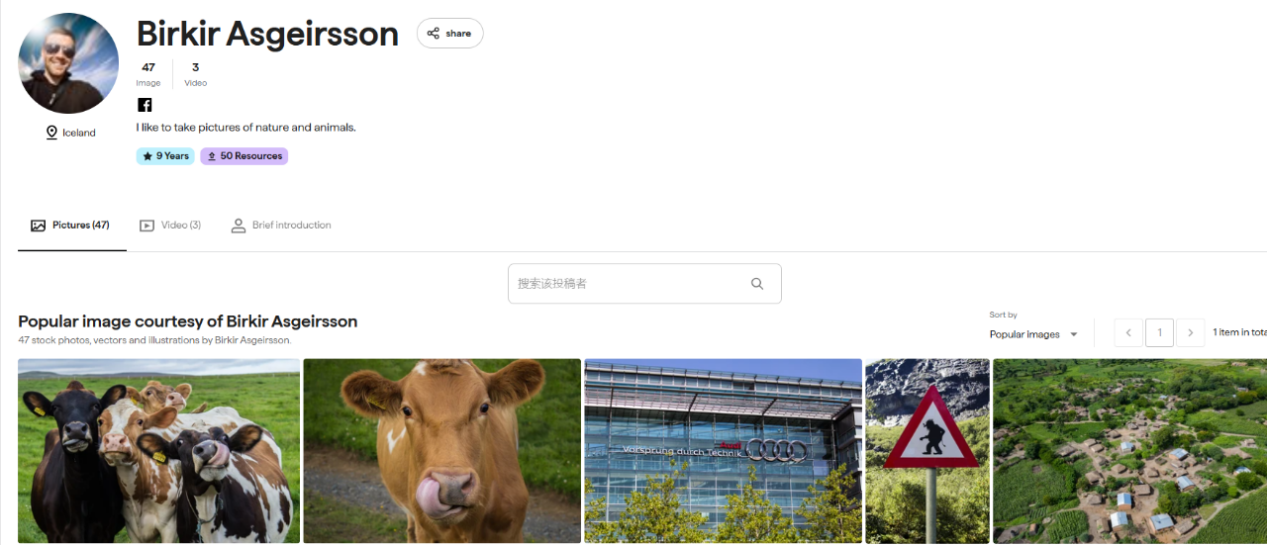1267x545 pixels.
Task: Tap the page number field
Action: click(x=1159, y=333)
